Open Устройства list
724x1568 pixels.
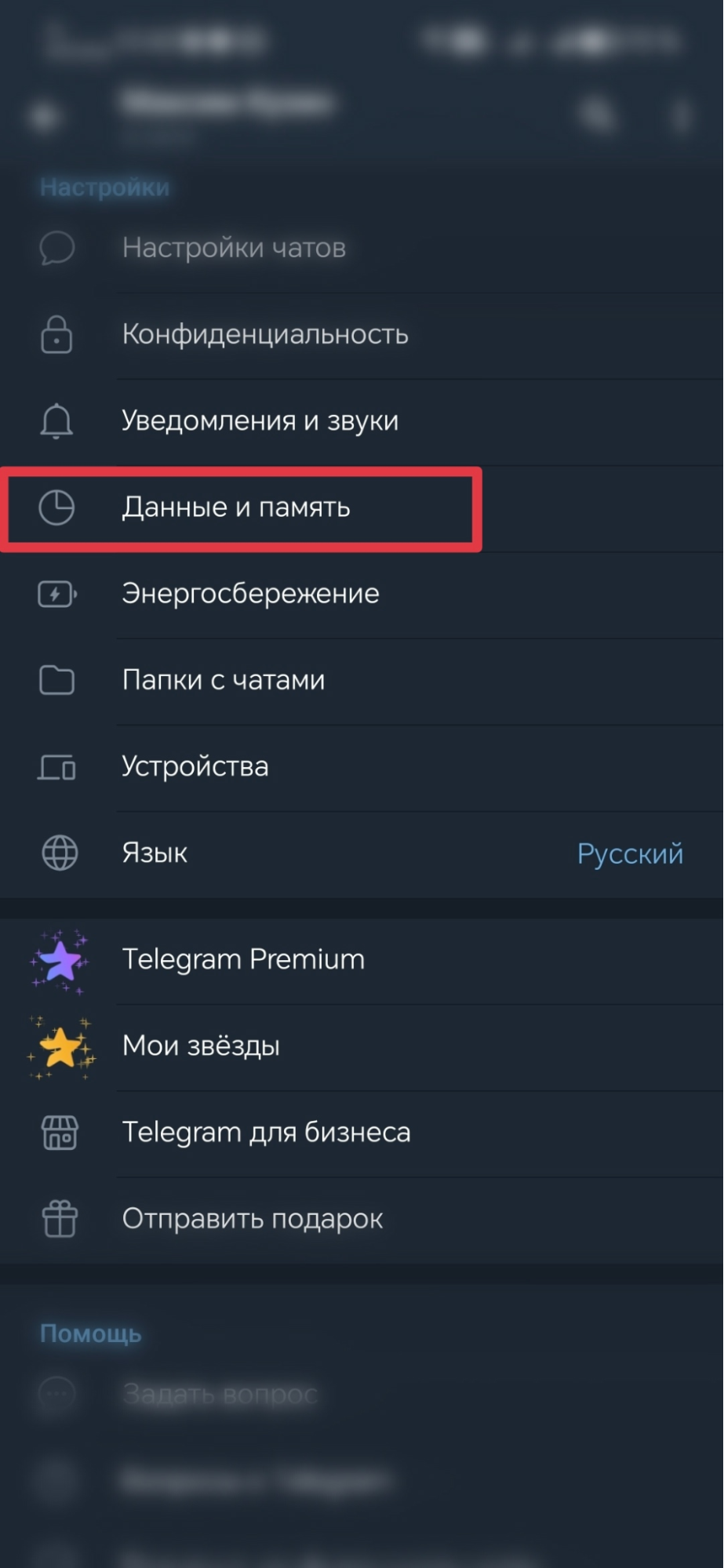tap(195, 766)
